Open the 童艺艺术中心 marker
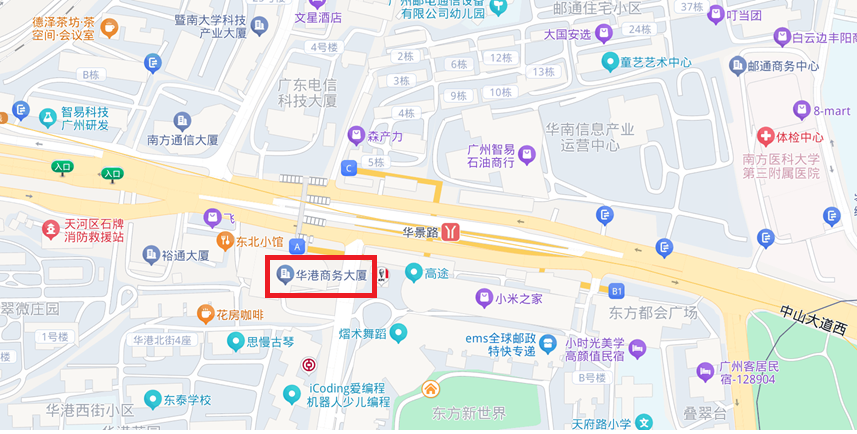This screenshot has height=434, width=857. 609,62
